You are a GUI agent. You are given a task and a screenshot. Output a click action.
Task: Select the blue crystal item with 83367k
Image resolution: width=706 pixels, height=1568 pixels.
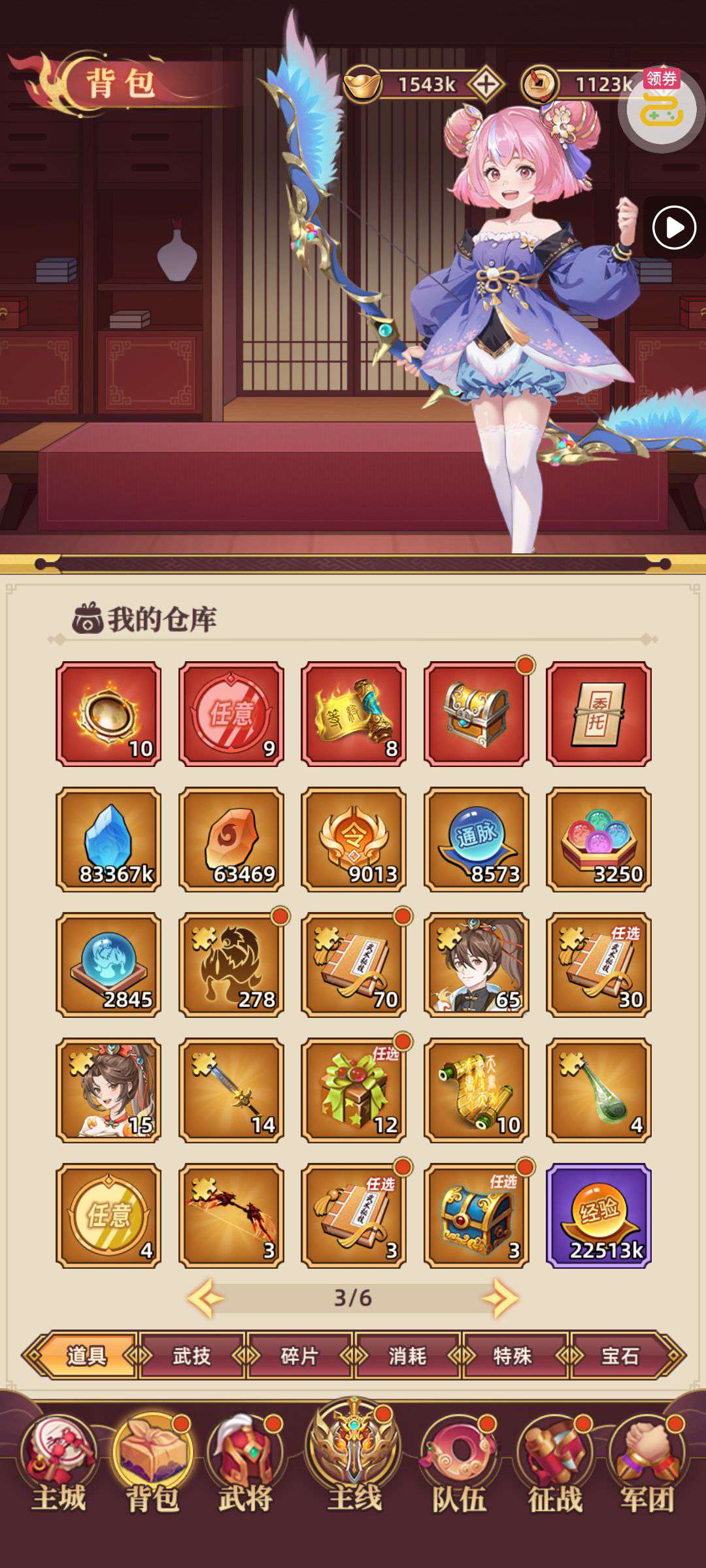[109, 839]
